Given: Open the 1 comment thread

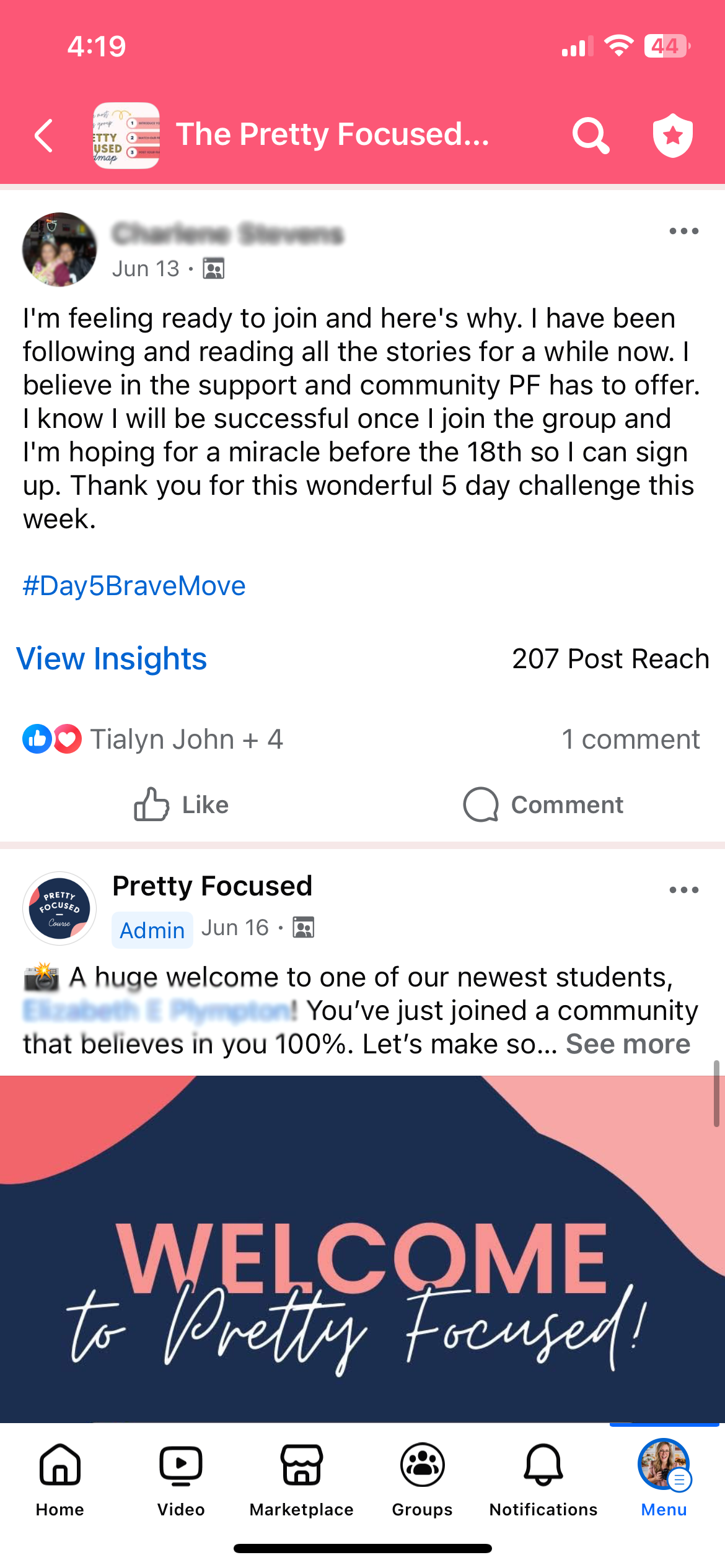Looking at the screenshot, I should coord(630,739).
